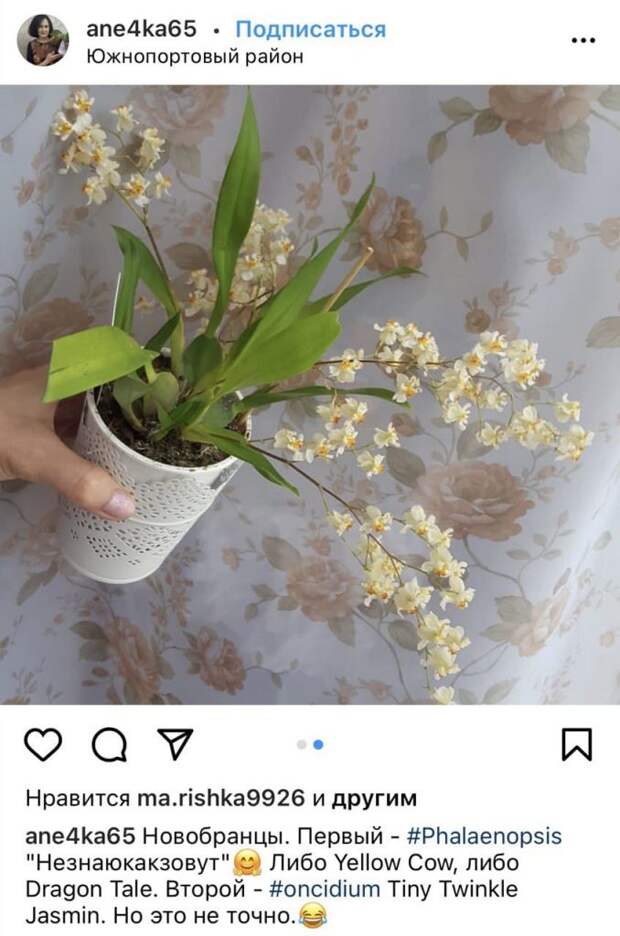Tap the carousel page indicator dots

click(x=310, y=744)
